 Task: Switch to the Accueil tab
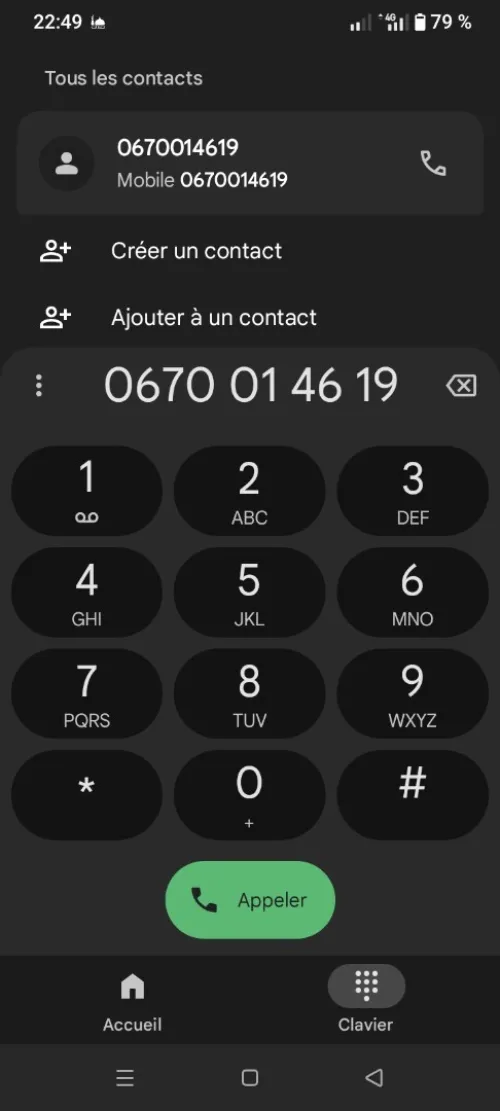[x=132, y=1002]
